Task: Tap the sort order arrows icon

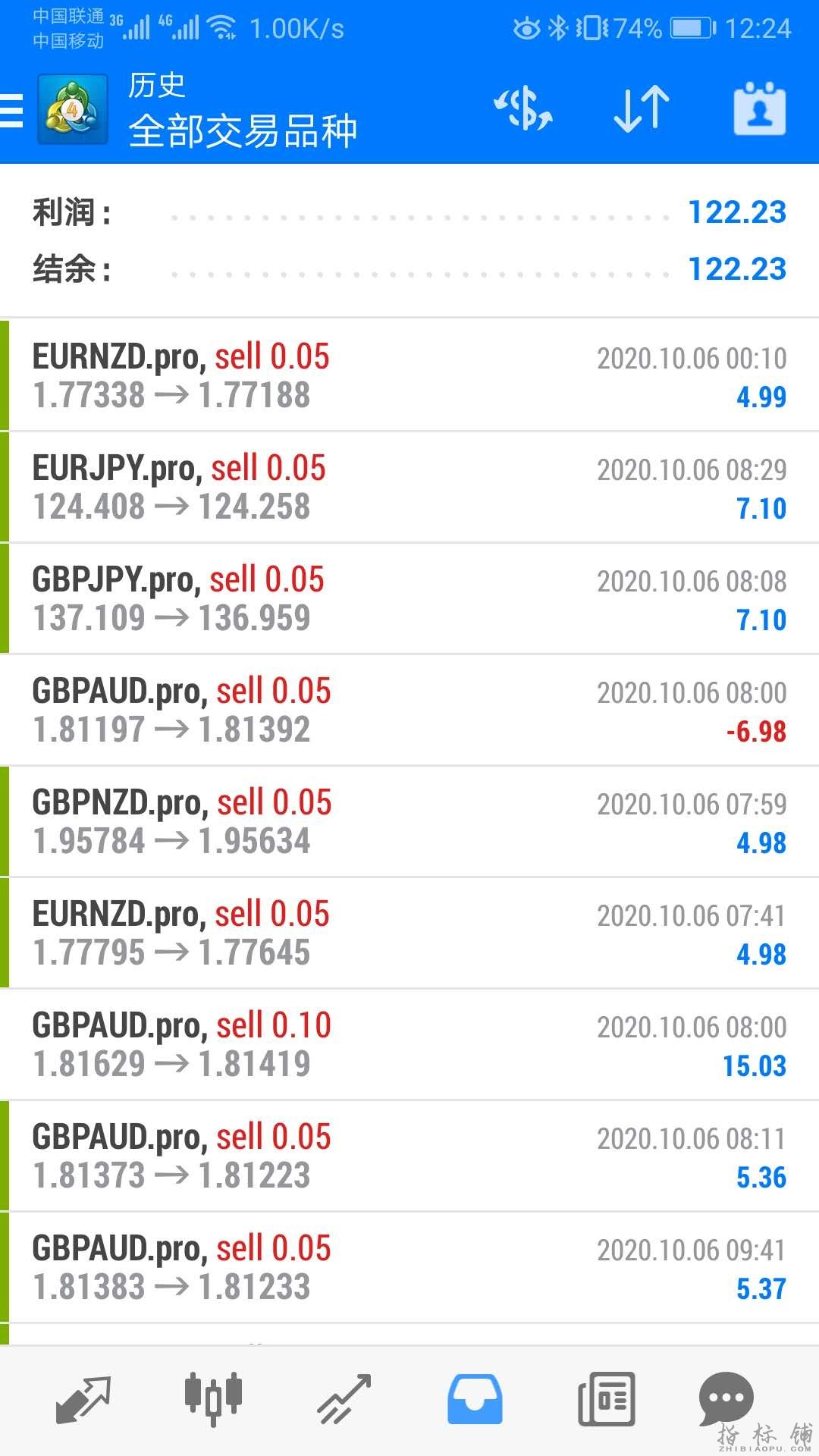Action: tap(641, 109)
